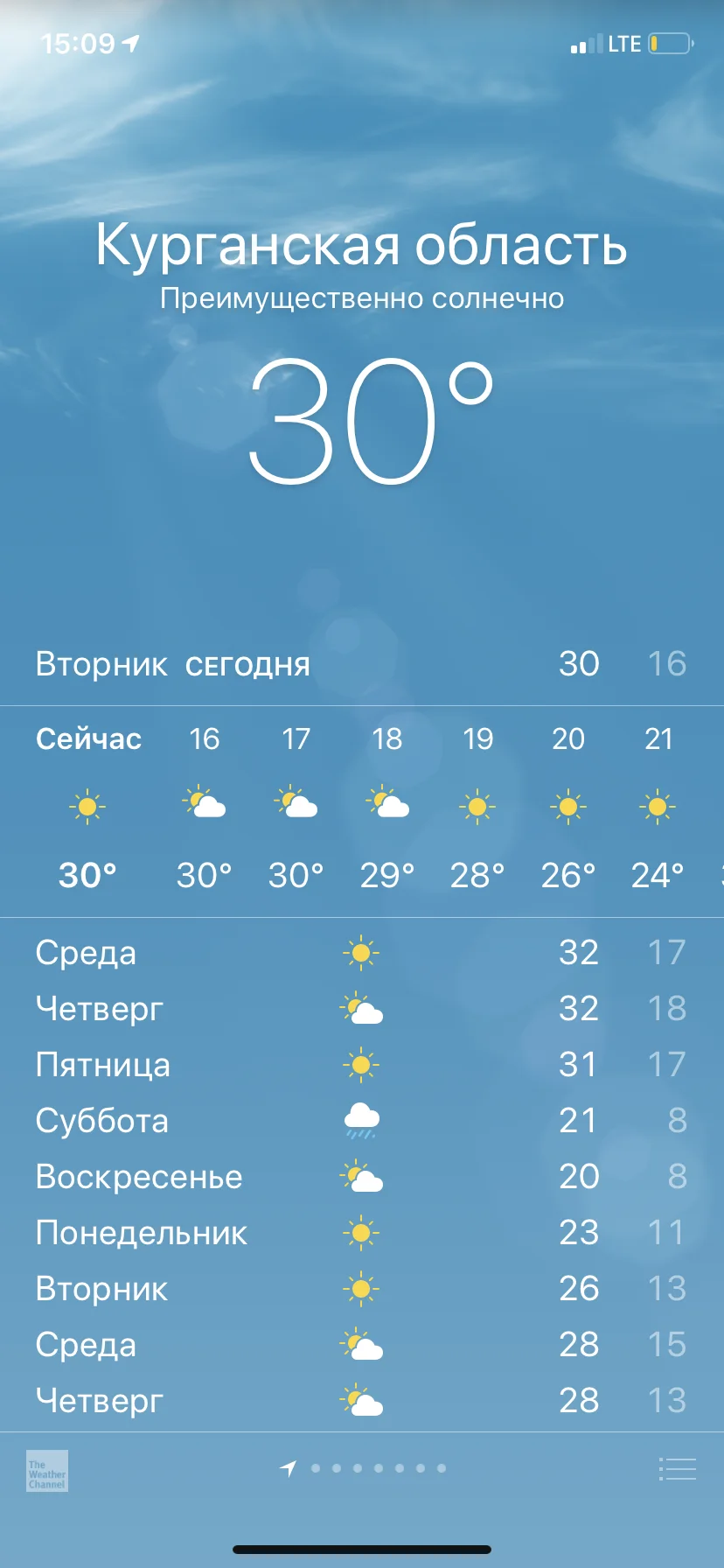This screenshot has width=724, height=1568.
Task: Tap the sunny icon for Понедельник
Action: [x=362, y=1233]
